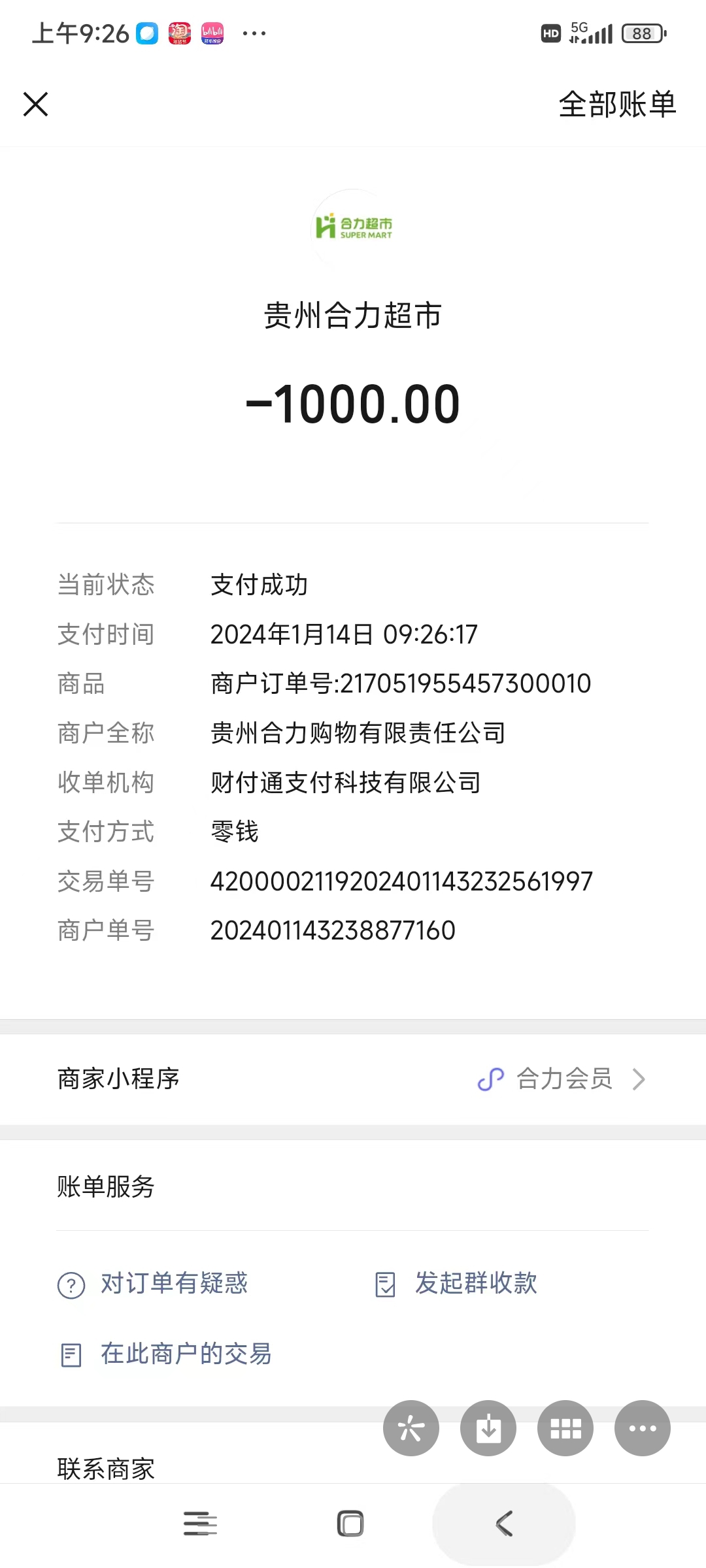
Task: Open the floating three-dots more button
Action: (x=642, y=1428)
